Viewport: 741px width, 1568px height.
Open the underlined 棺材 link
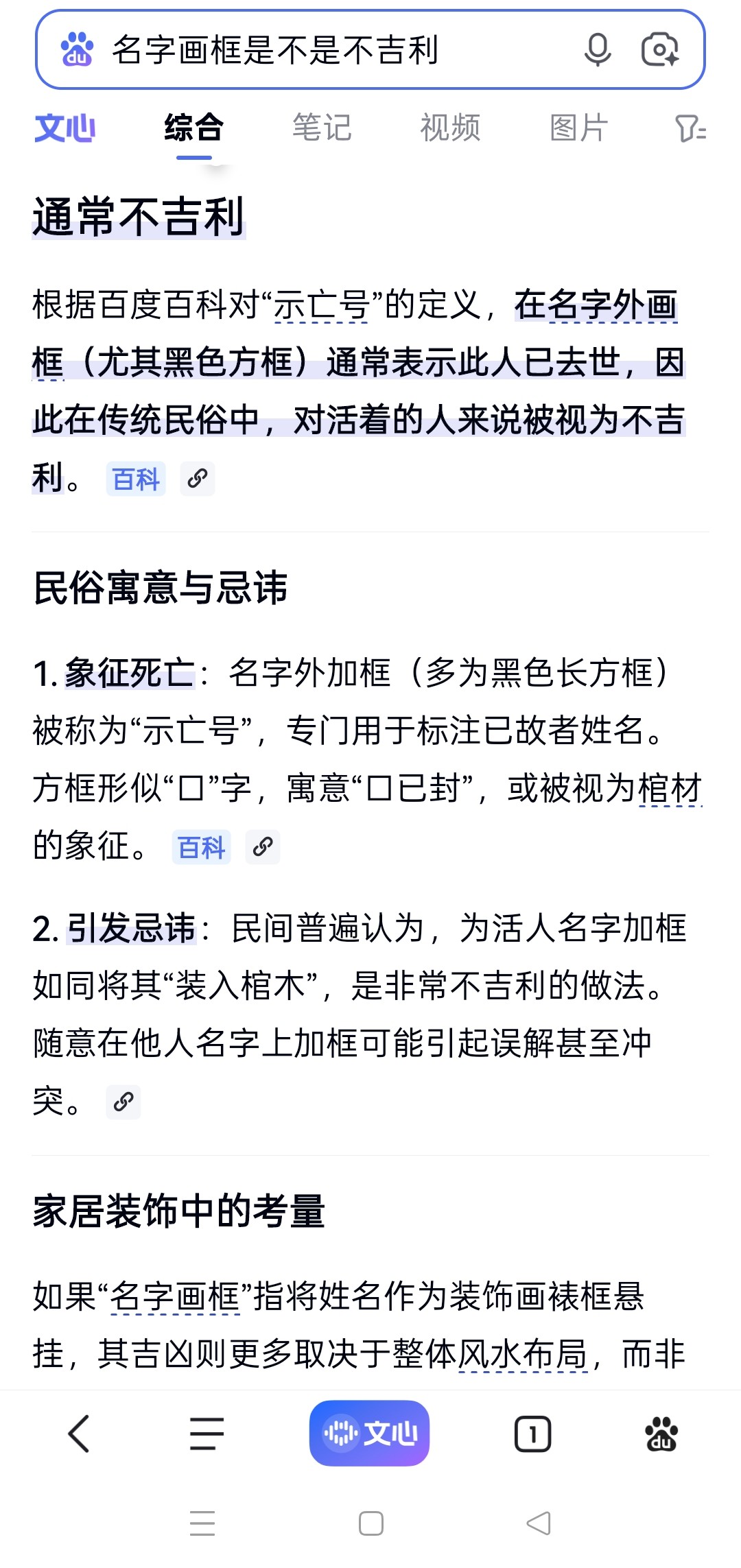point(670,789)
